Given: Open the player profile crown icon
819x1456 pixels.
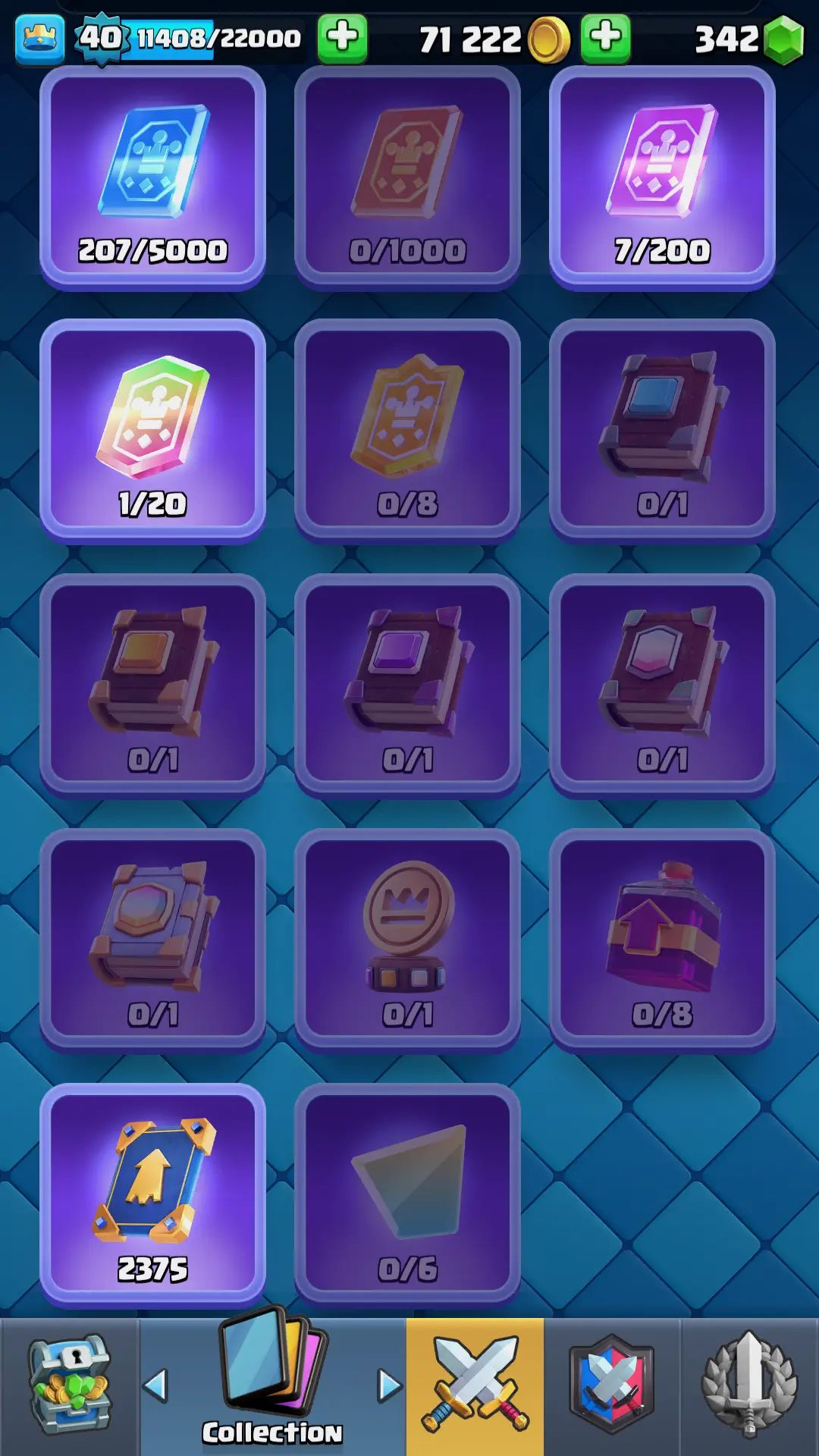Looking at the screenshot, I should coord(39,38).
